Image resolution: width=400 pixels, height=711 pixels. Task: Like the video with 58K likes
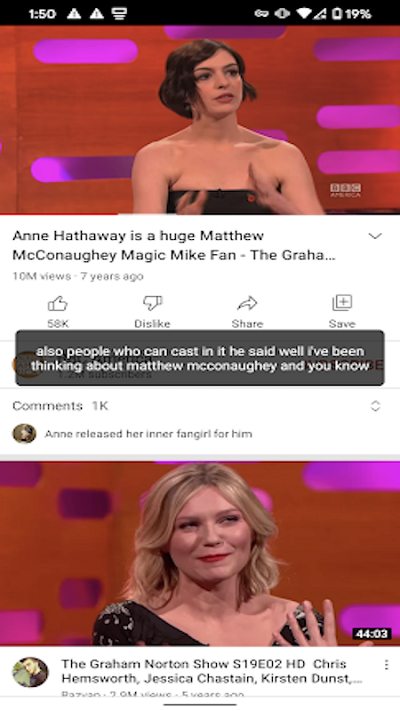pos(58,311)
